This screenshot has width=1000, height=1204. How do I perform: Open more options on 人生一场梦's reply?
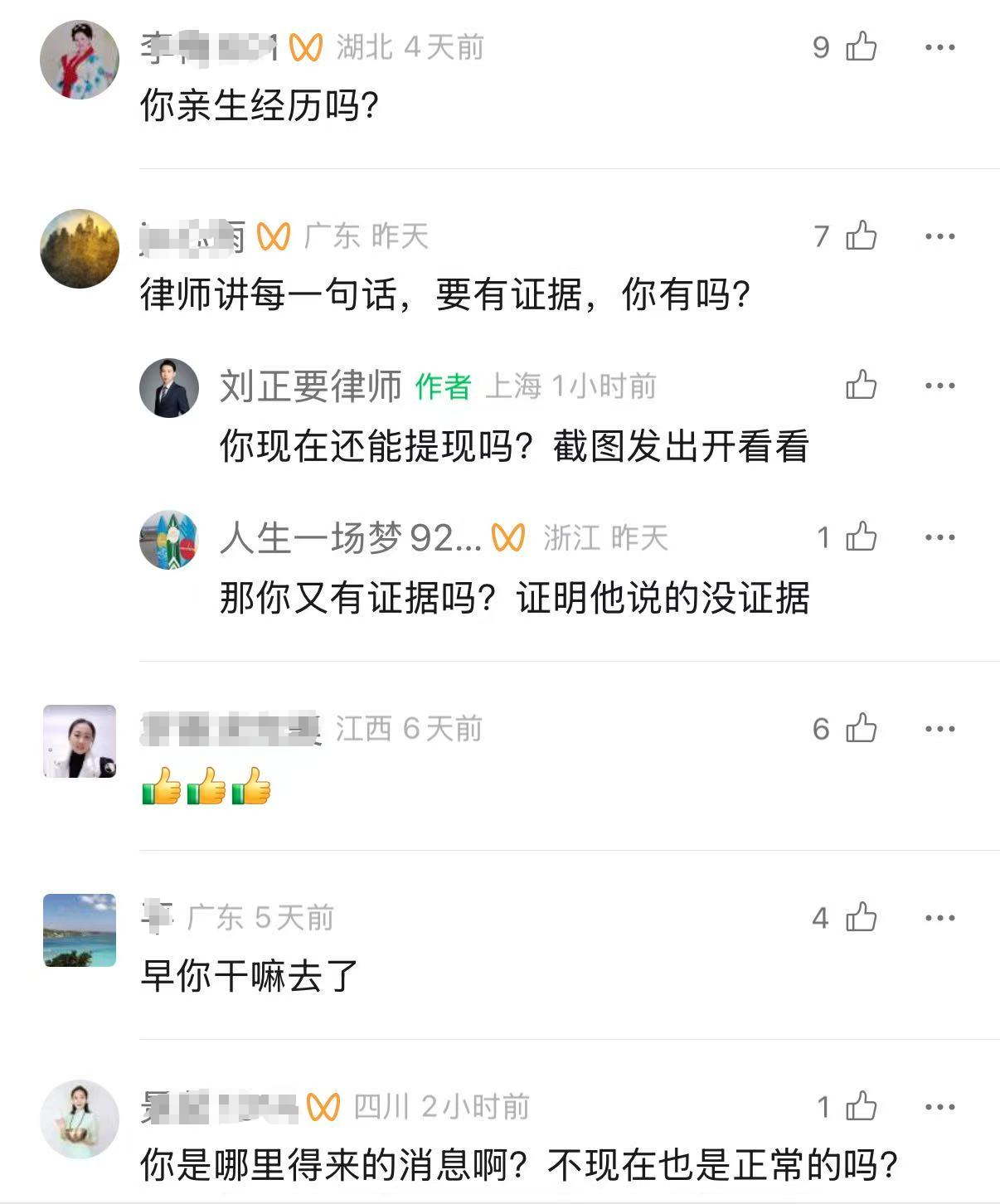click(x=939, y=537)
